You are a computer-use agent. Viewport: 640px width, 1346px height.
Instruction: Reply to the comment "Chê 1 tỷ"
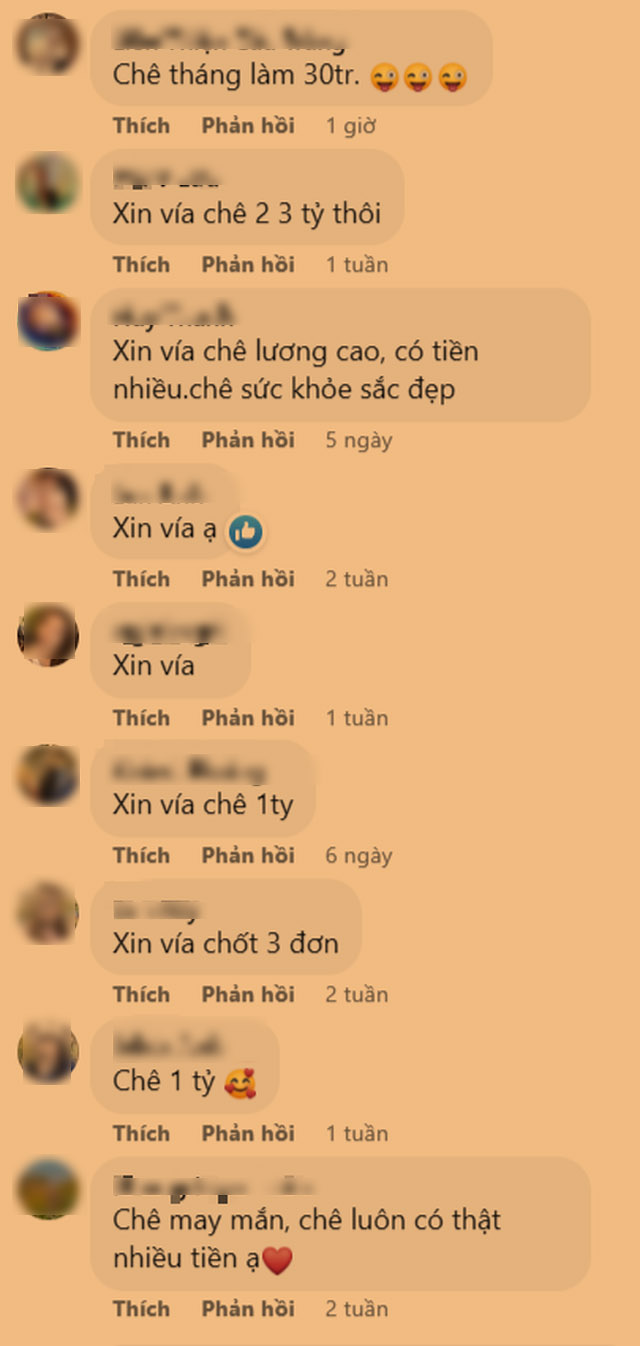[x=248, y=1134]
